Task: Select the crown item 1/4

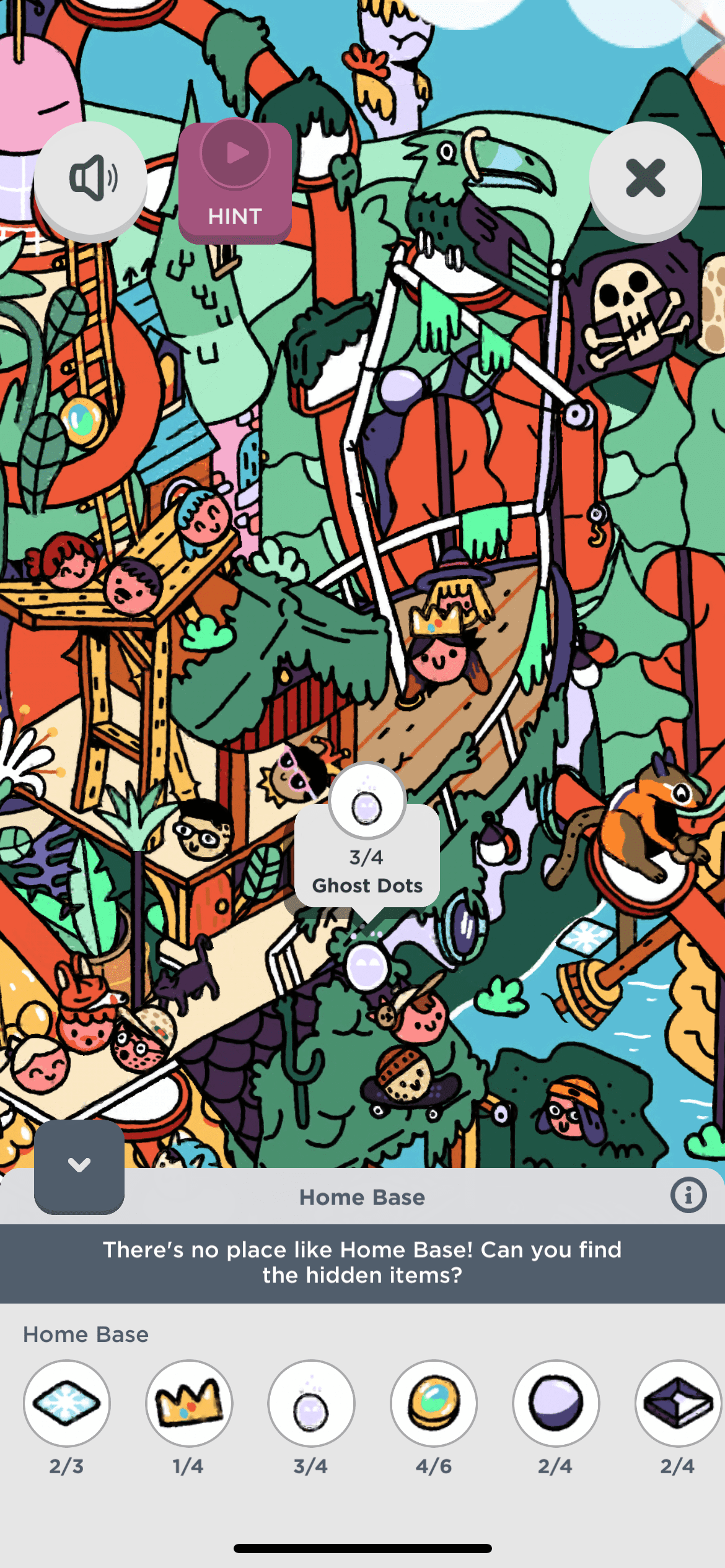Action: click(189, 1403)
